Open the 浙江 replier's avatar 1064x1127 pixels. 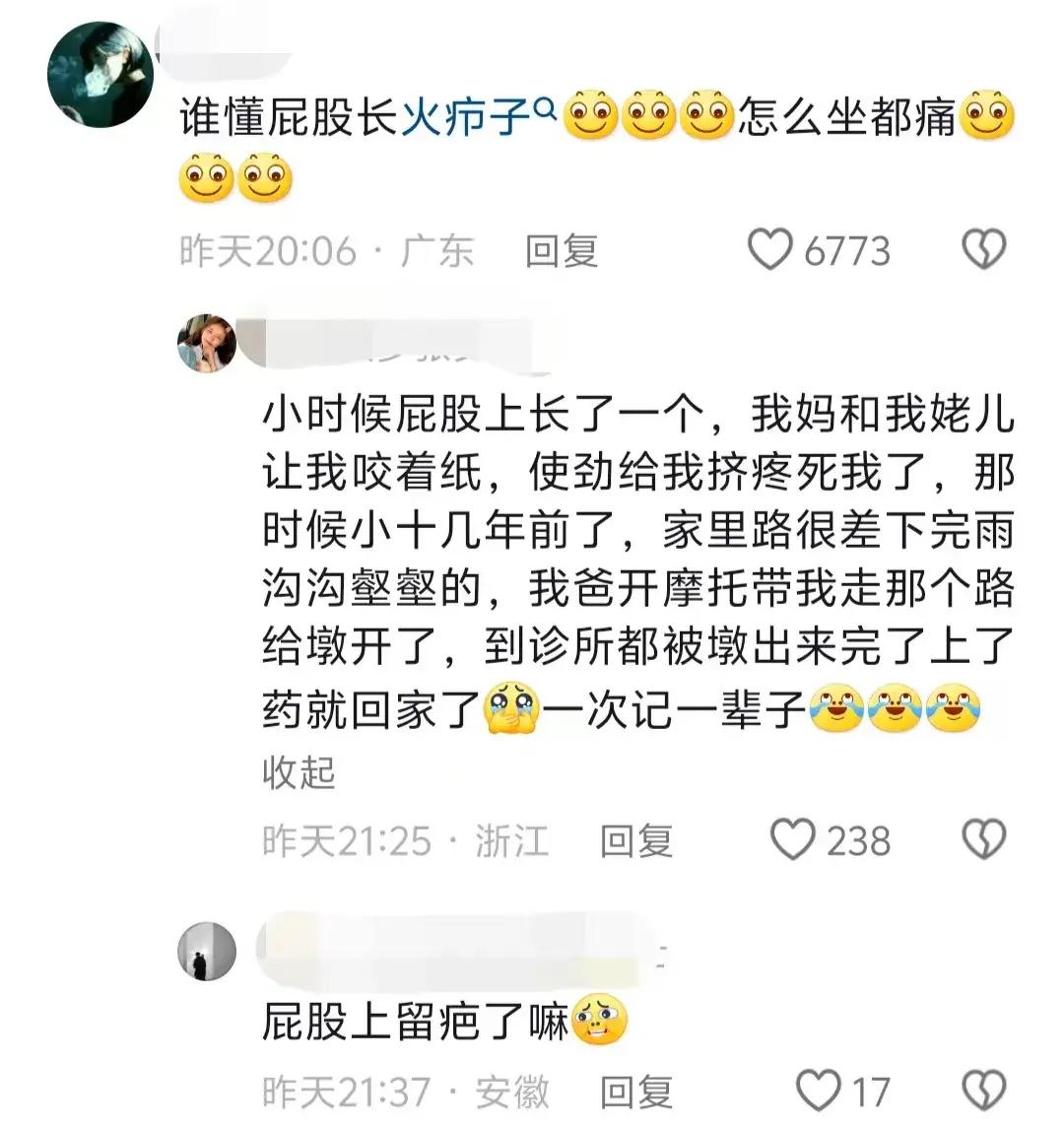[207, 343]
